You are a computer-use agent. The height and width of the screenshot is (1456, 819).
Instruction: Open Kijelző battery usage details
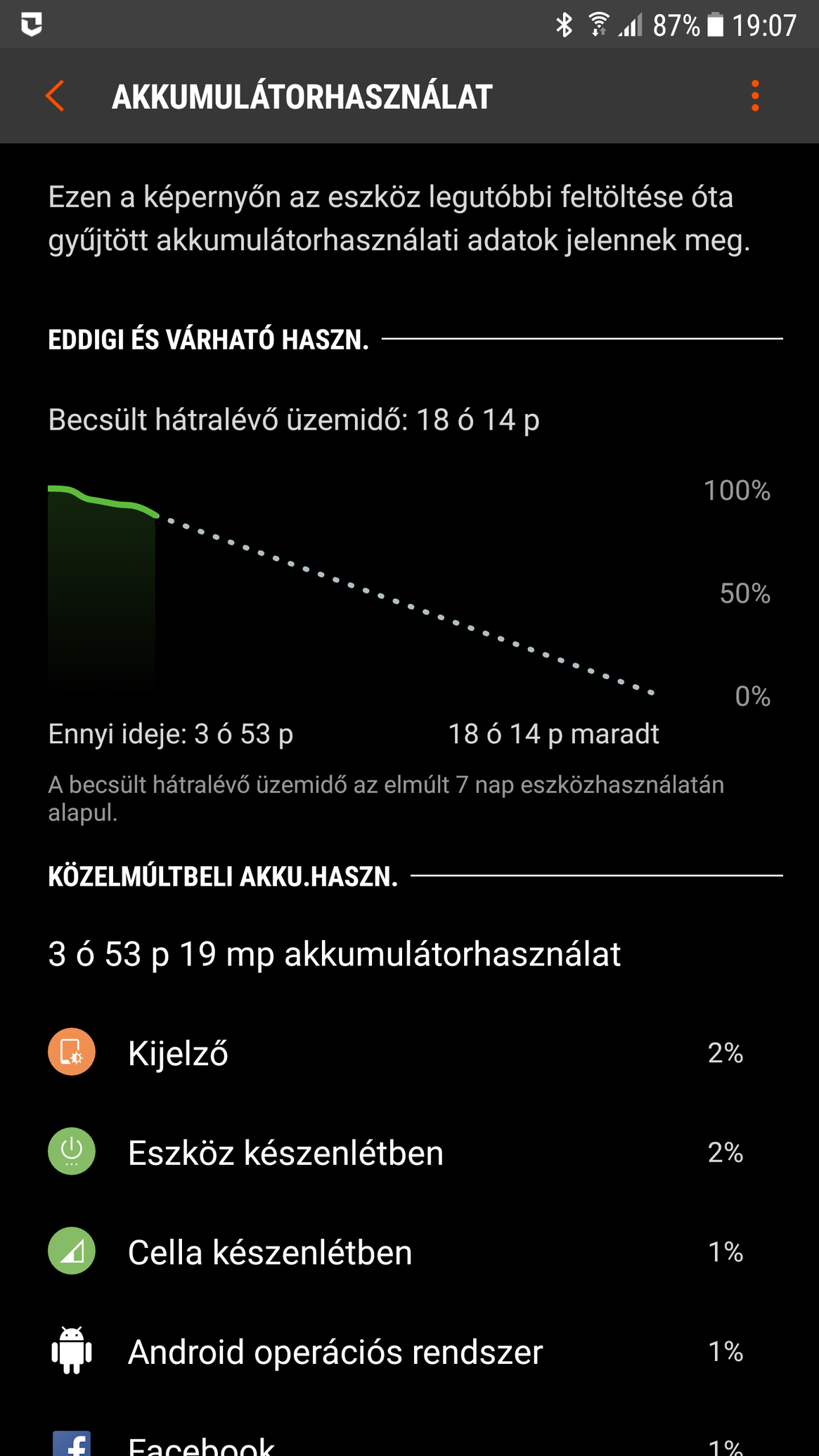point(409,1052)
